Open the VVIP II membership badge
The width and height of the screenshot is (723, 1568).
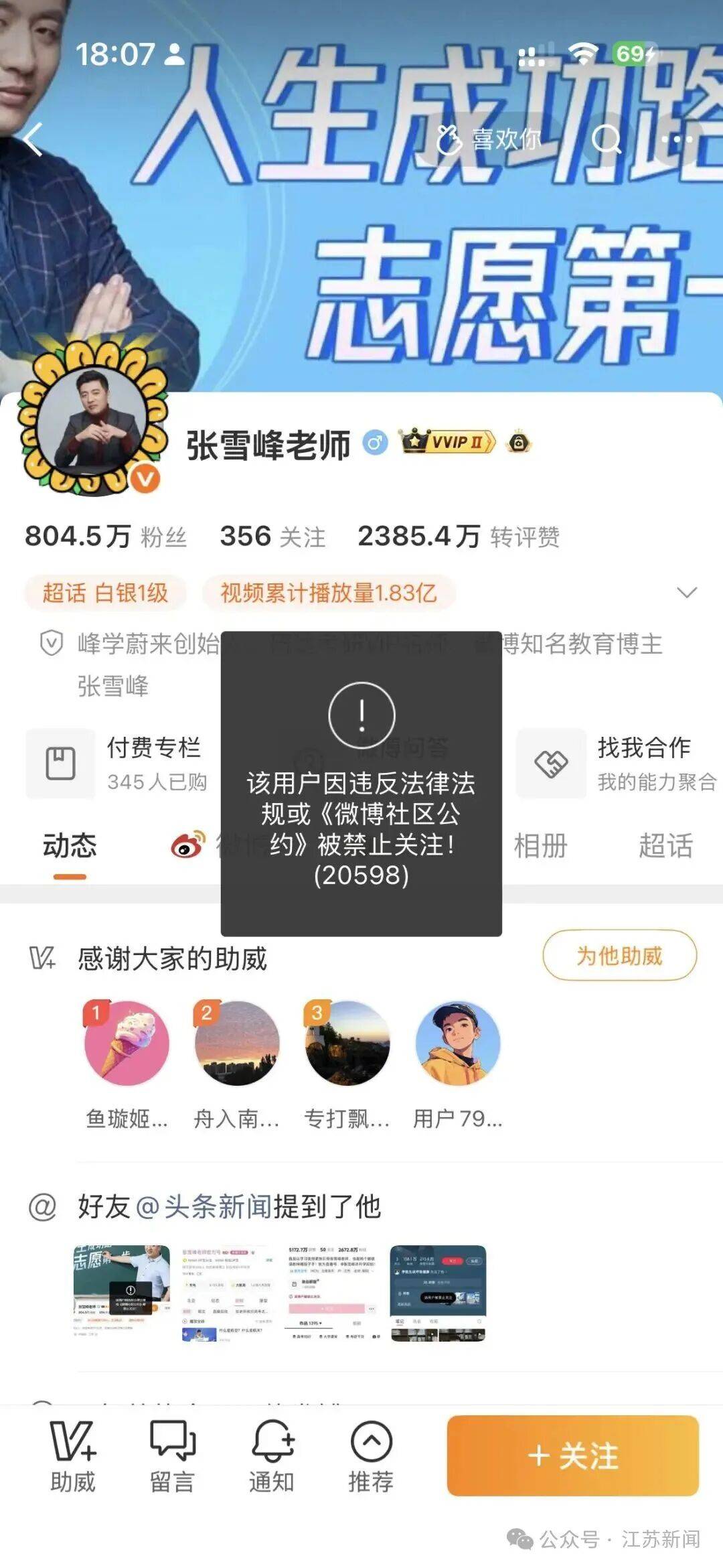click(x=446, y=443)
